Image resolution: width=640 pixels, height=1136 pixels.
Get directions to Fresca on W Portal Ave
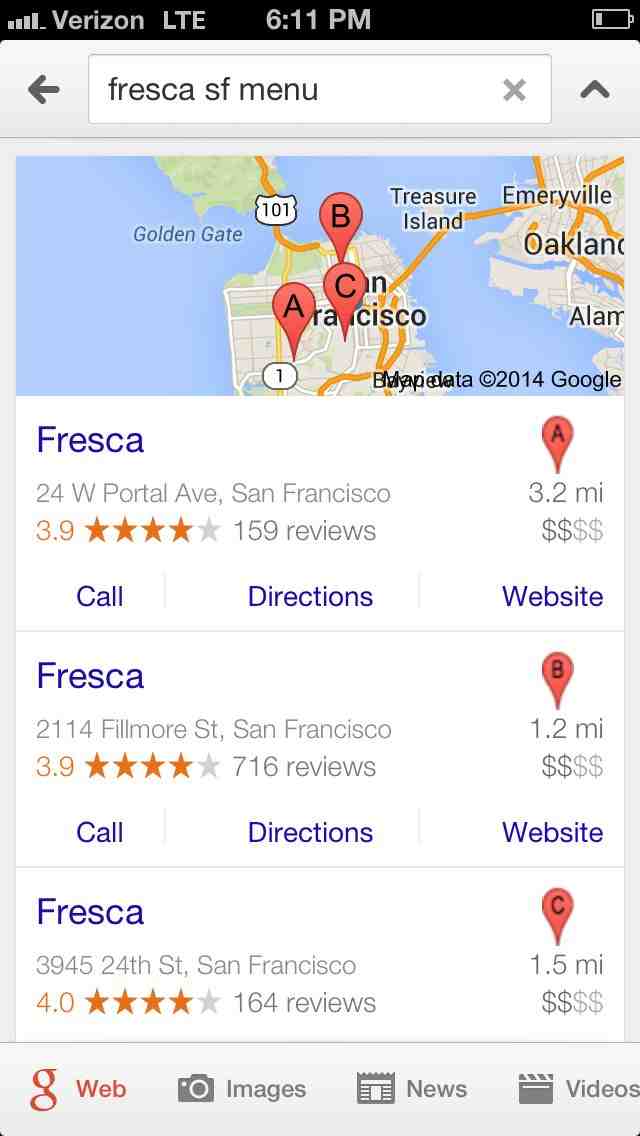pyautogui.click(x=310, y=597)
